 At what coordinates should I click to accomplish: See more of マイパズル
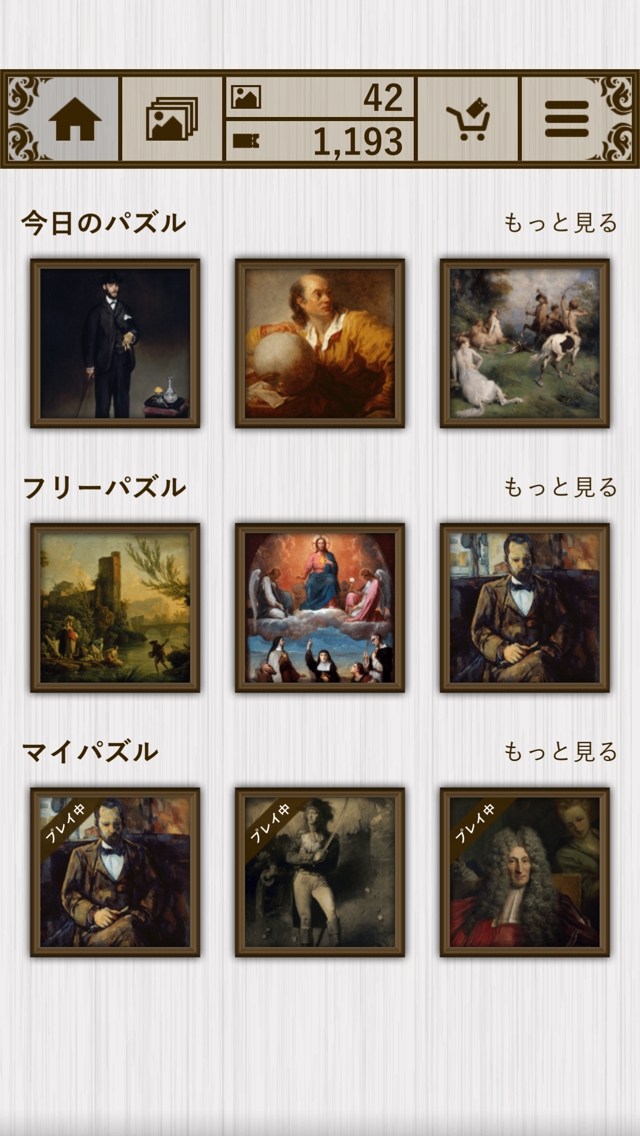click(560, 751)
